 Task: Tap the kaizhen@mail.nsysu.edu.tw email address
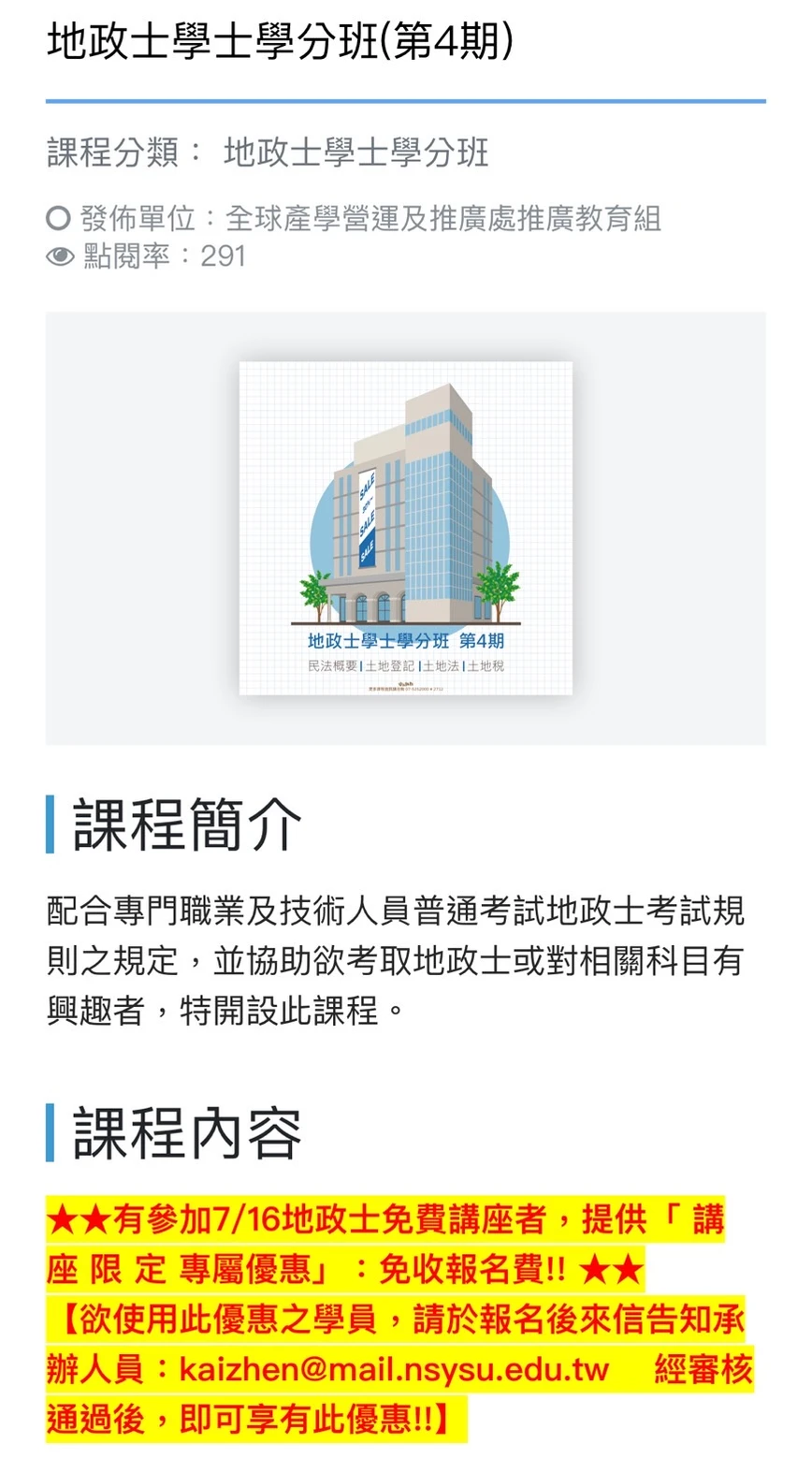[x=394, y=1370]
